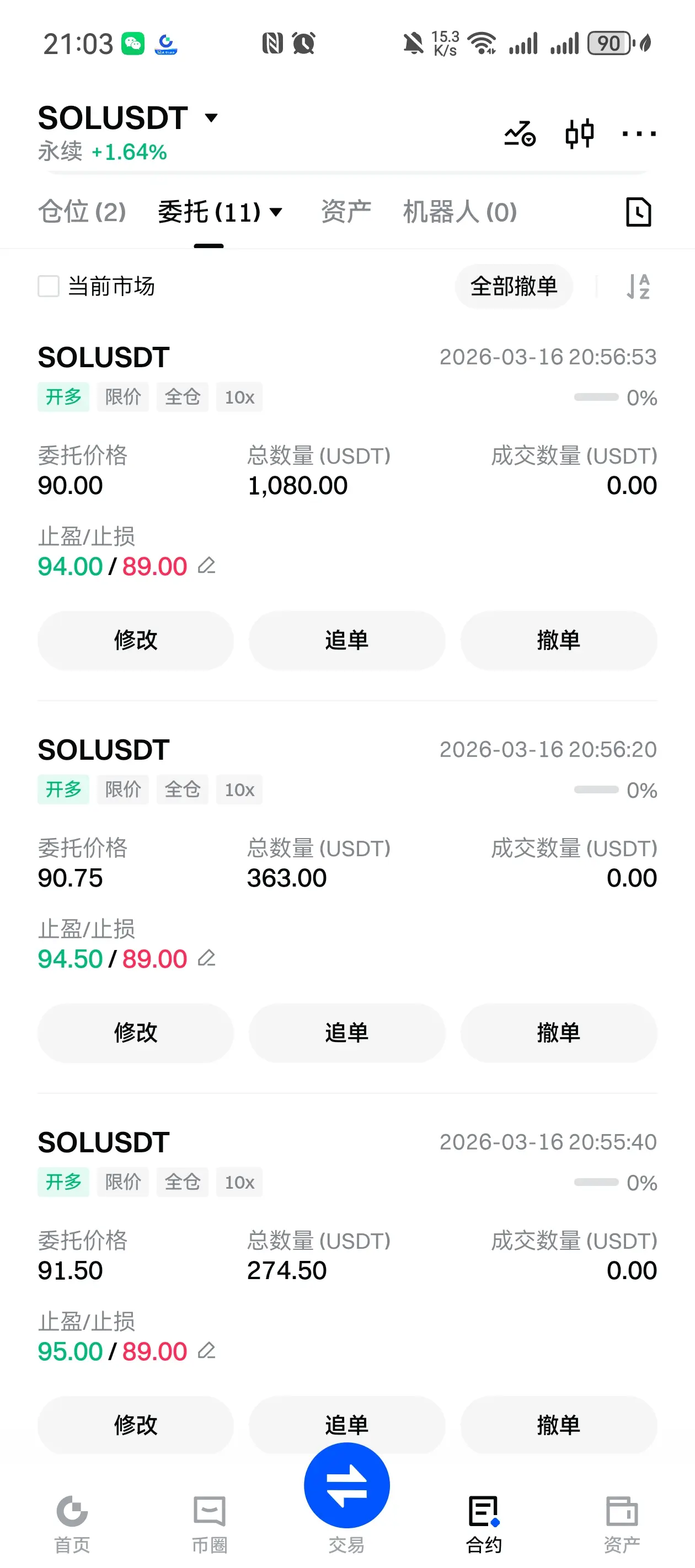Open the blue 交易 trade button

point(346,1485)
